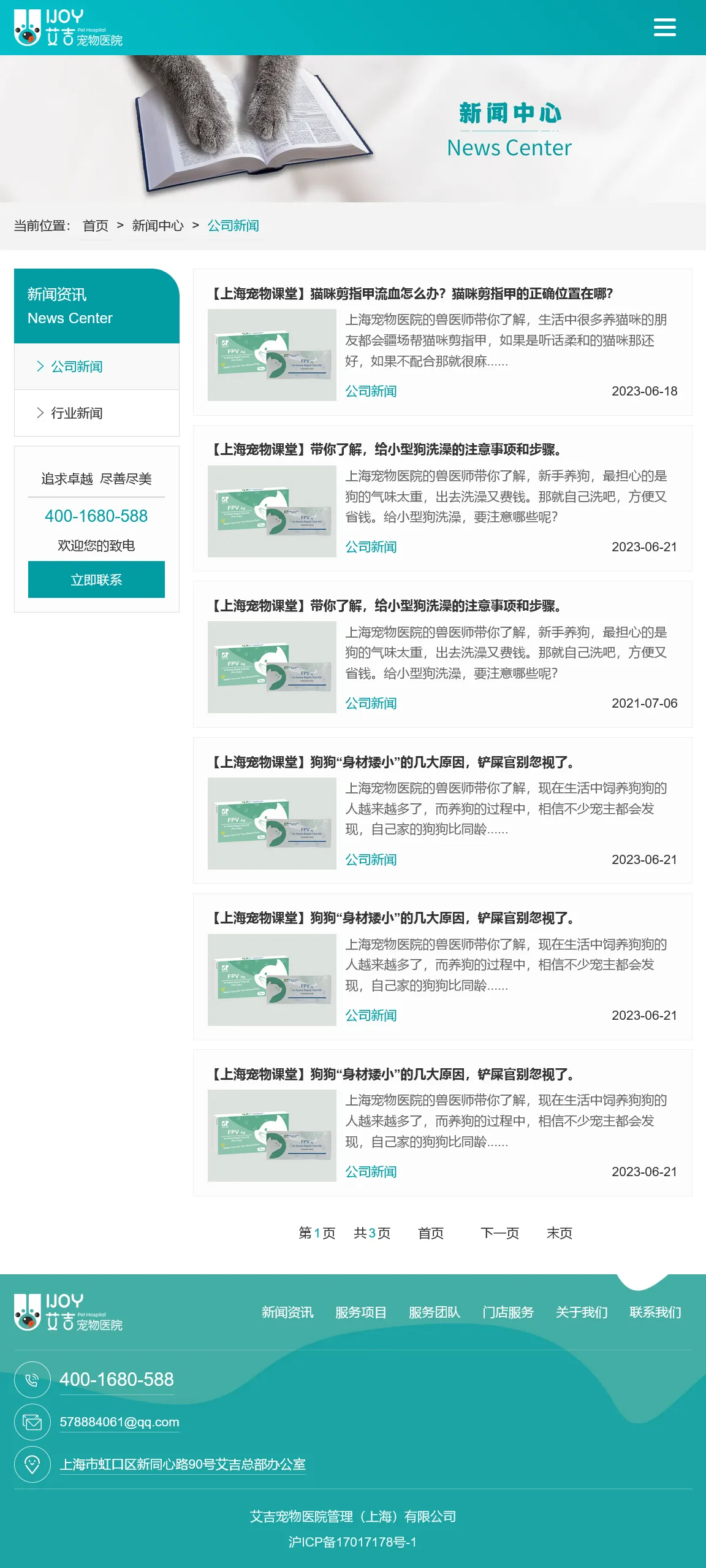Open the hamburger menu

pos(664,28)
